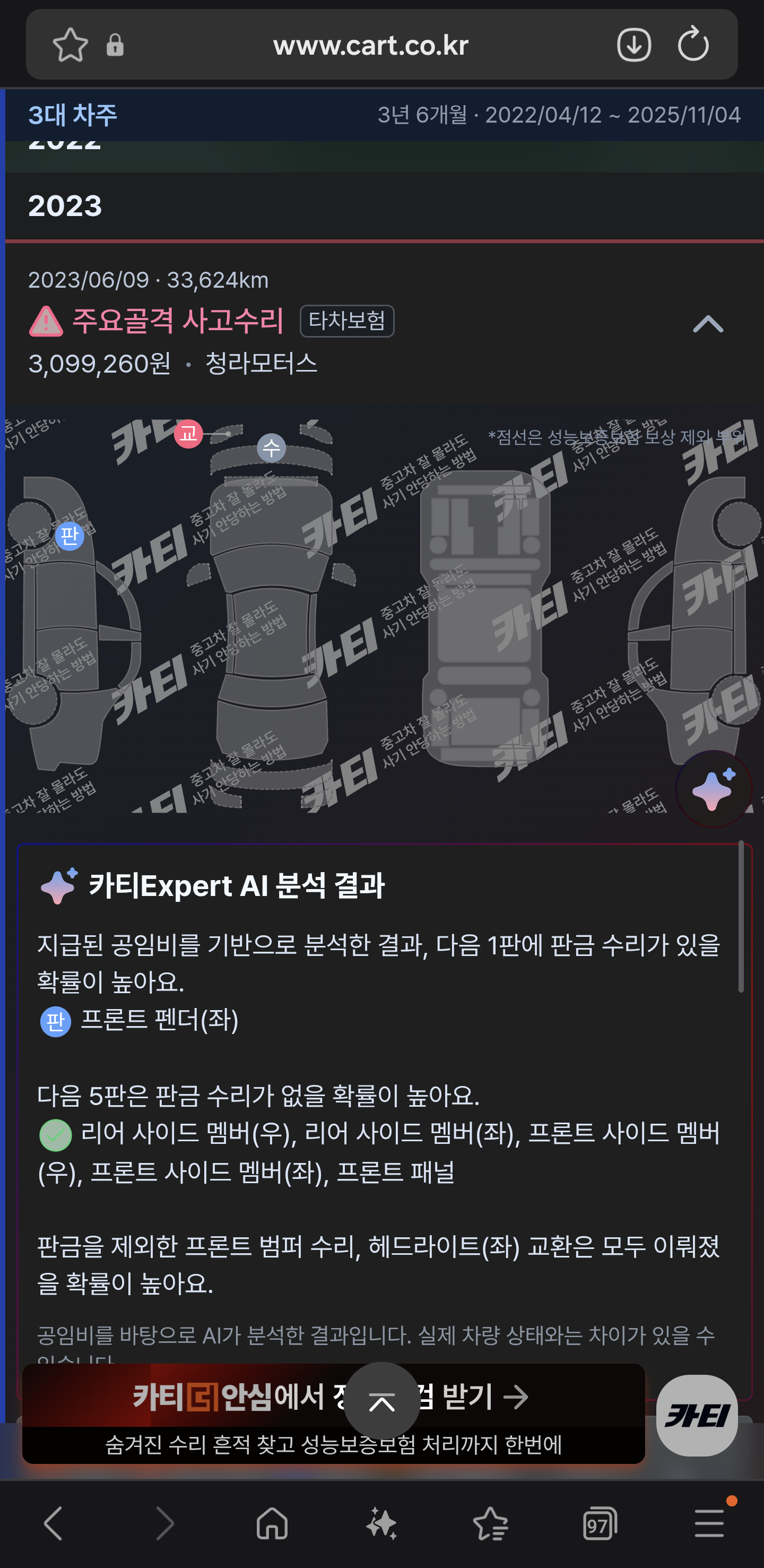This screenshot has height=1568, width=764.
Task: Open the AI sparkle analysis button on diagram
Action: [x=713, y=789]
